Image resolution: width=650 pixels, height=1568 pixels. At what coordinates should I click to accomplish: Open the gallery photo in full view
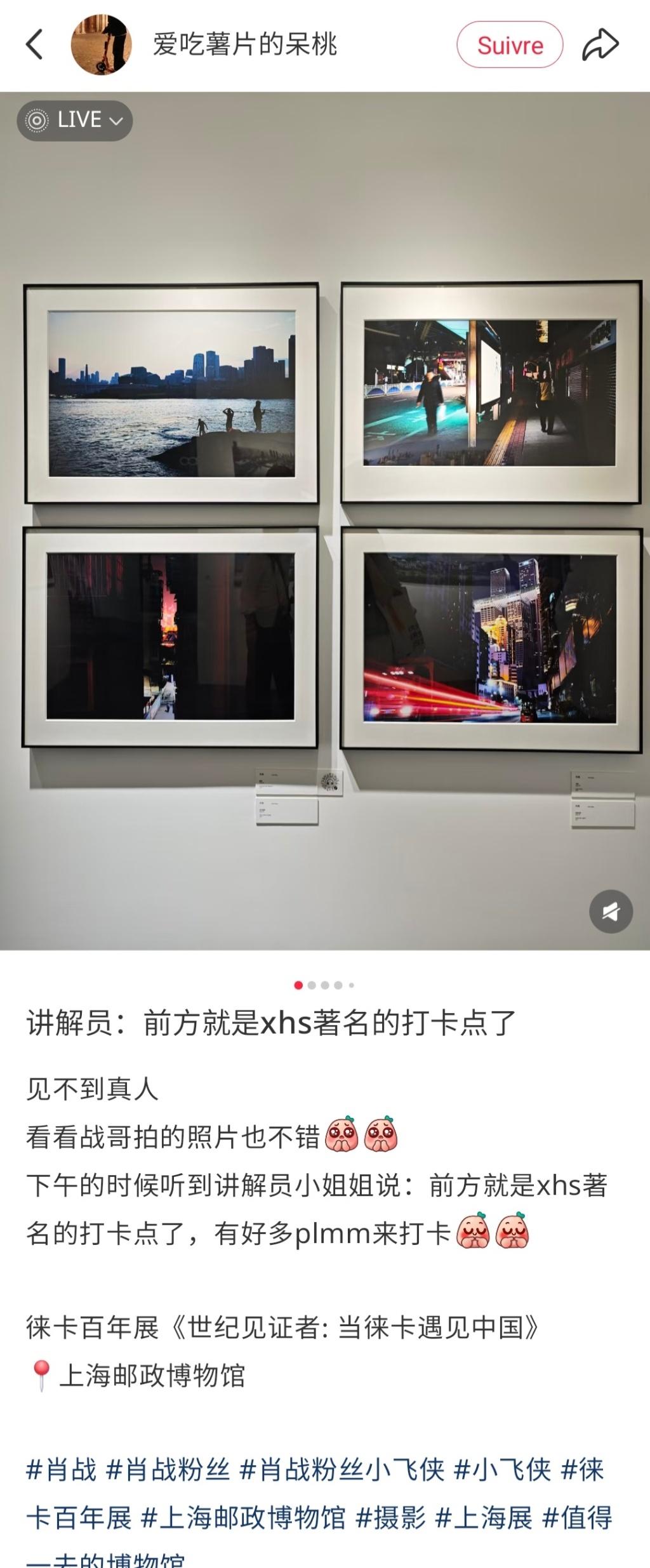click(325, 521)
